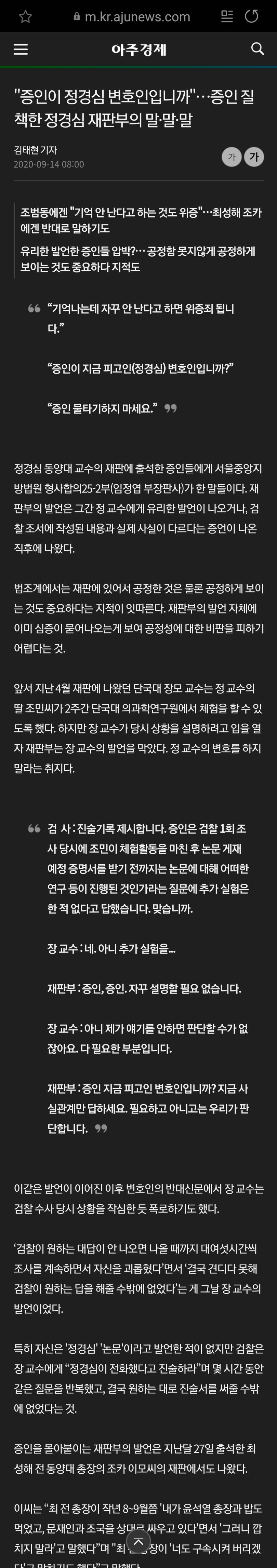Bookmark this page with the star icon

coord(26,16)
